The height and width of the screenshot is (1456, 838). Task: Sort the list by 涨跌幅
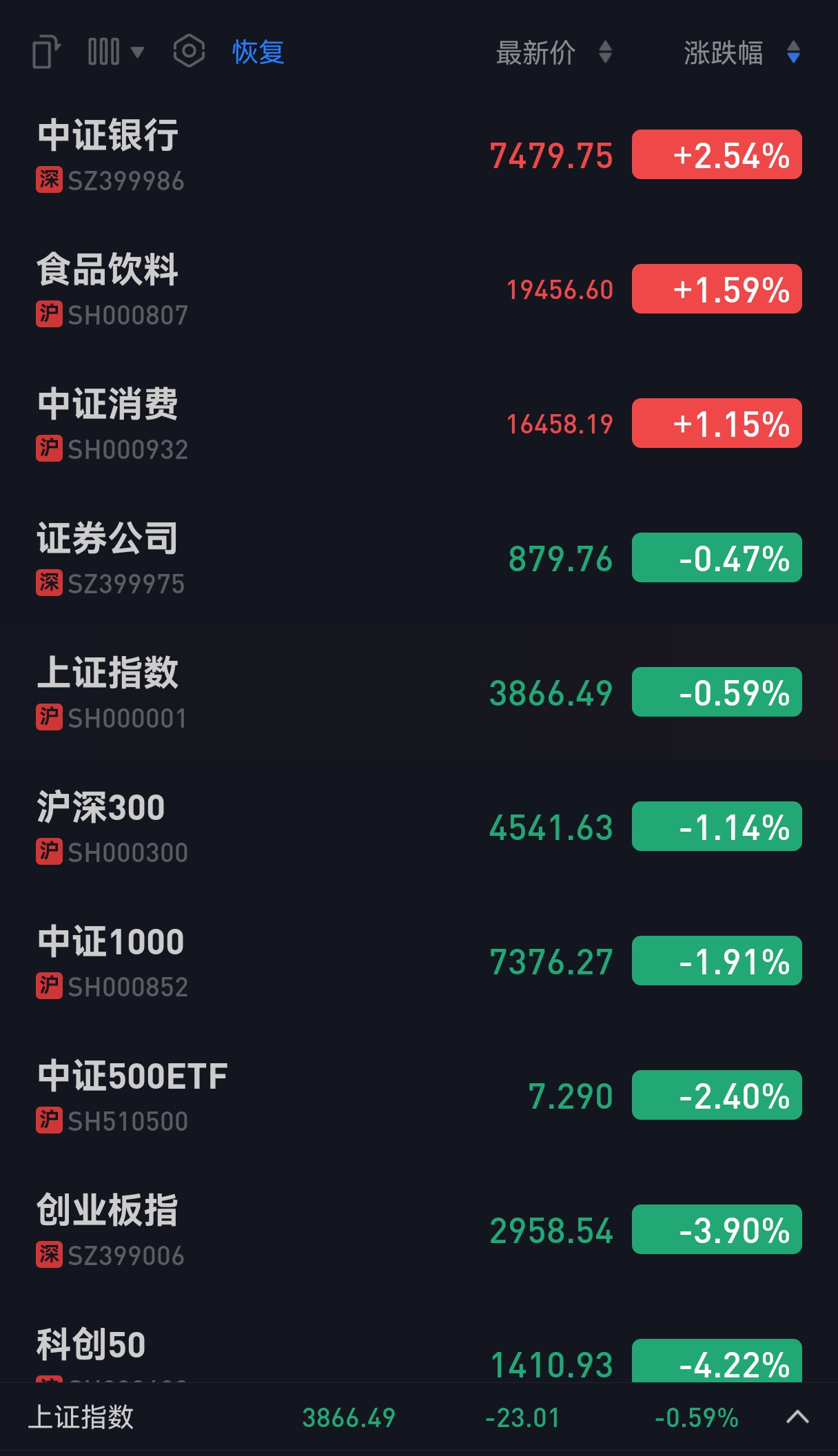click(741, 52)
